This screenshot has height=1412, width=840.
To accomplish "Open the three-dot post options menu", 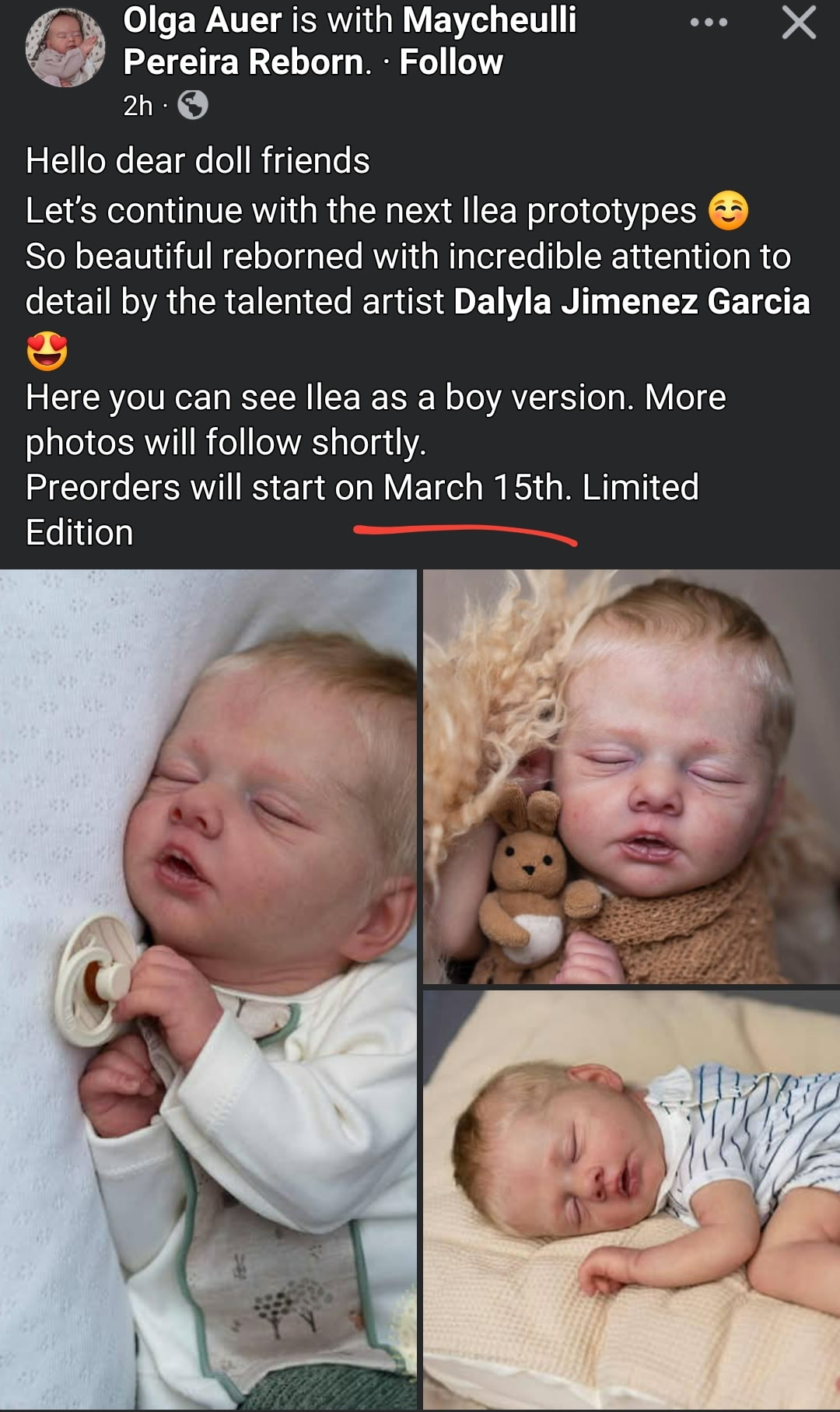I will 709,23.
